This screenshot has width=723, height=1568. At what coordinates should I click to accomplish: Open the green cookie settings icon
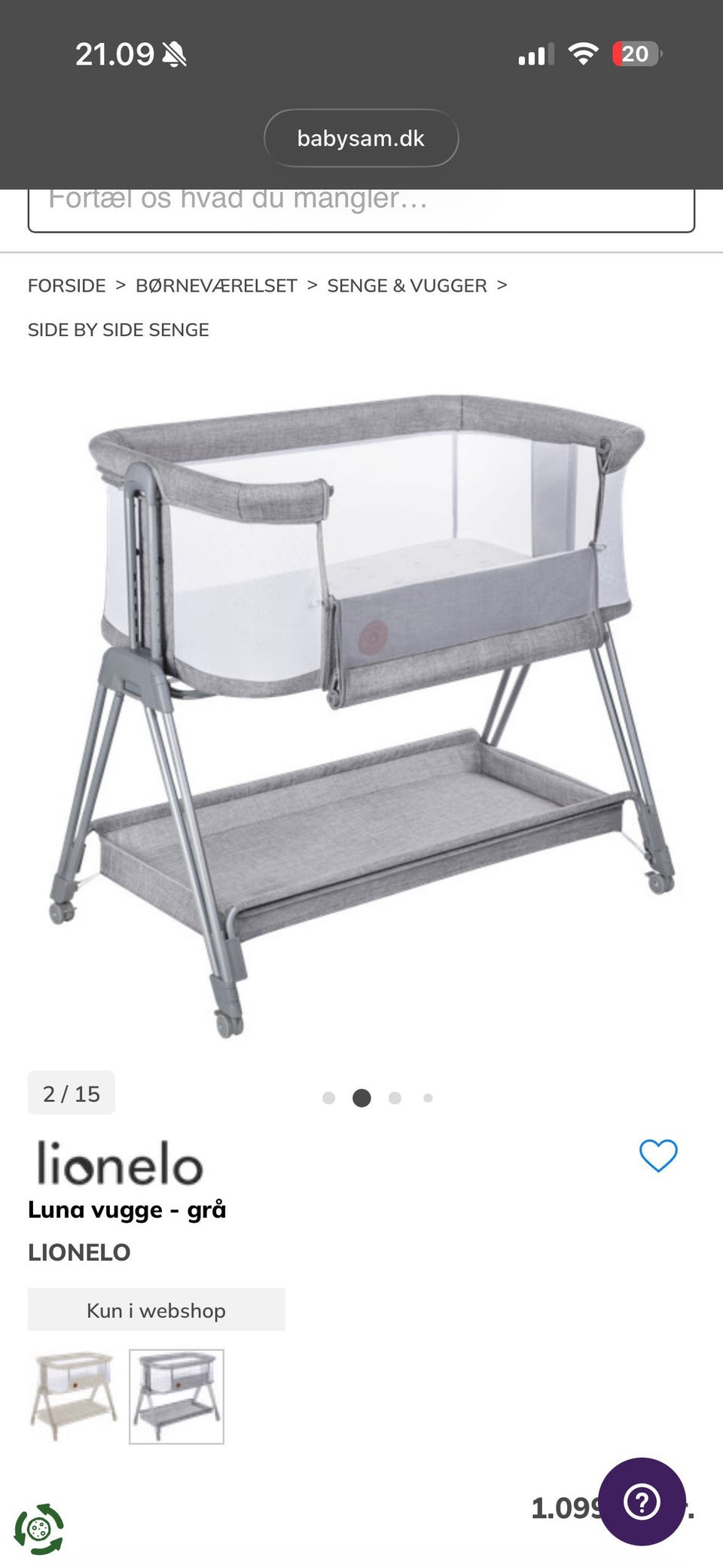coord(38,1529)
